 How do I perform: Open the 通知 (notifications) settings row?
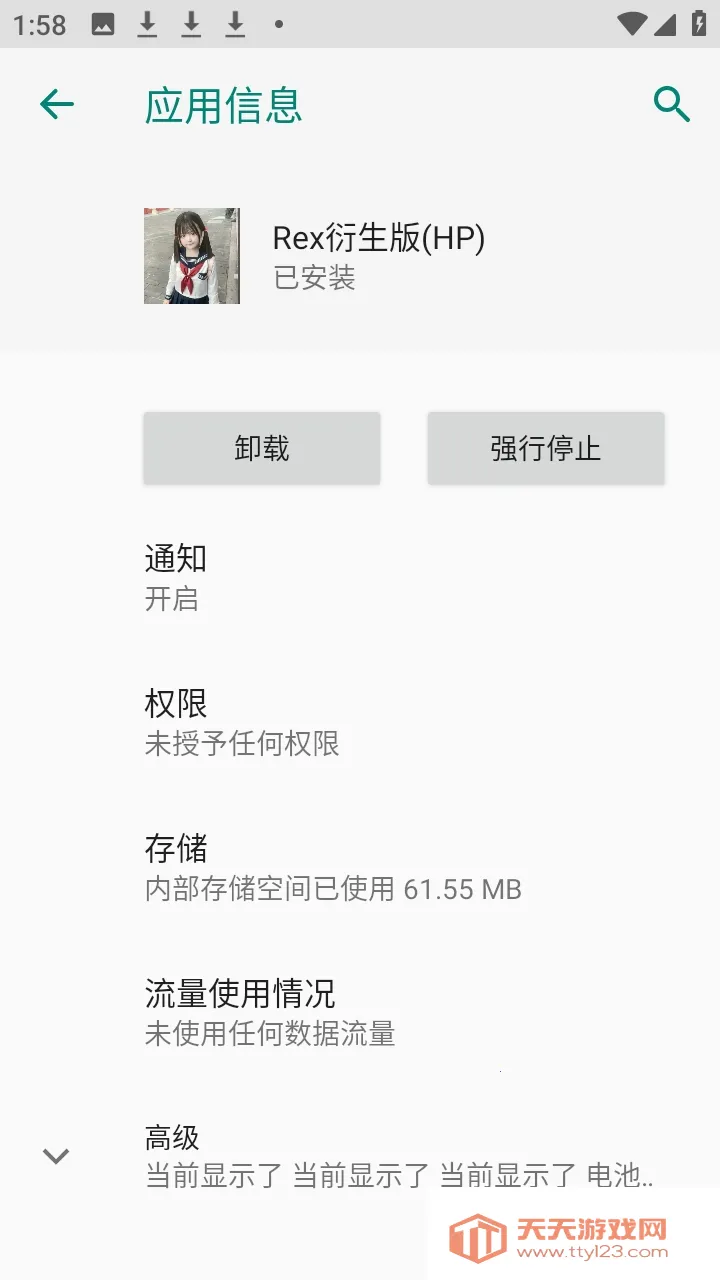click(360, 577)
